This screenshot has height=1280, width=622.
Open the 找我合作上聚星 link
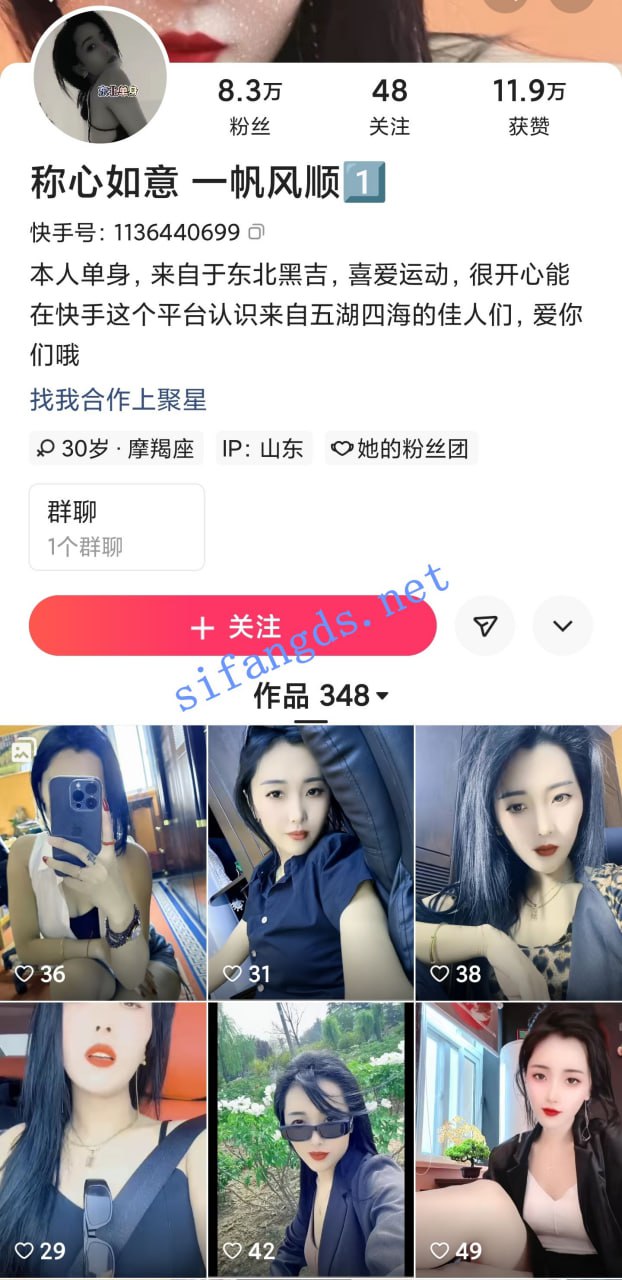coord(118,400)
